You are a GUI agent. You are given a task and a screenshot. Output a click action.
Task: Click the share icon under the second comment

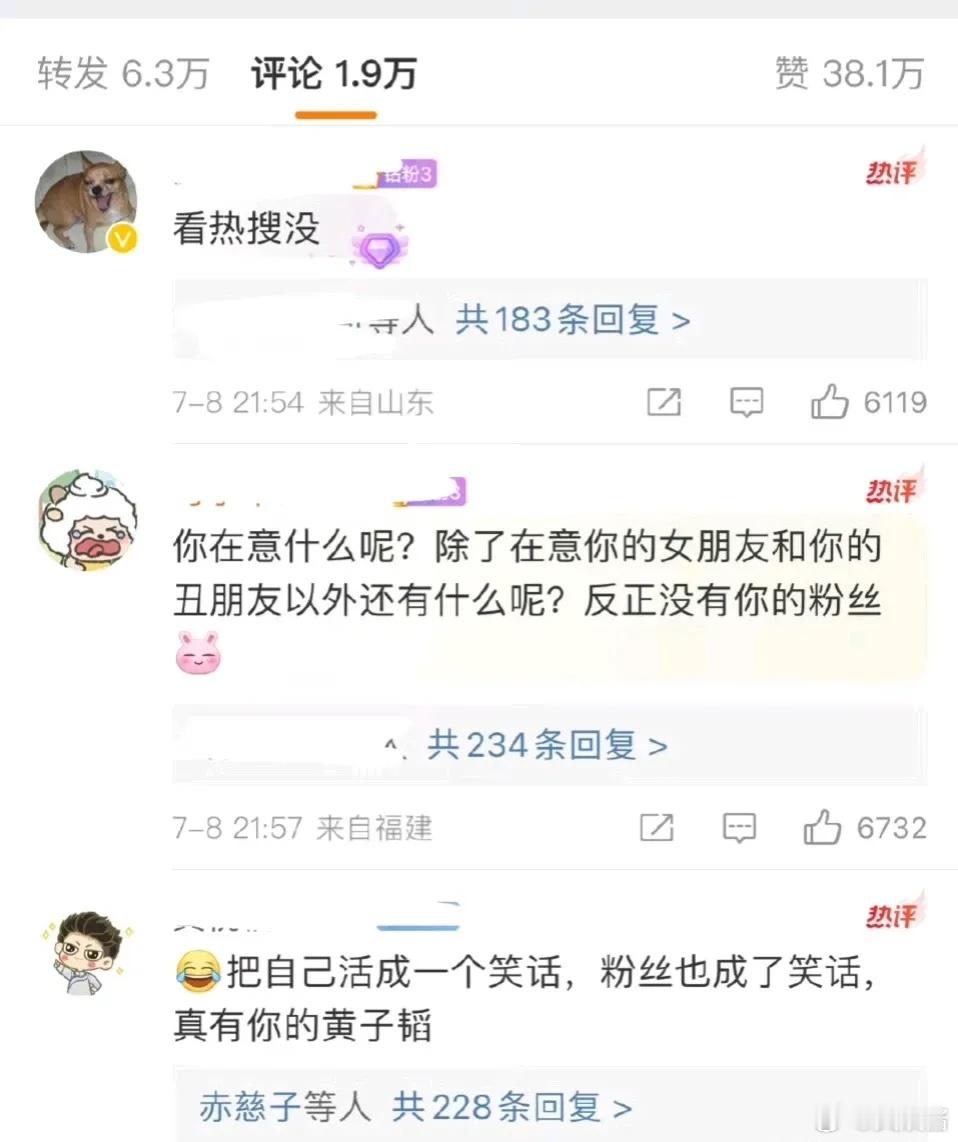point(655,827)
